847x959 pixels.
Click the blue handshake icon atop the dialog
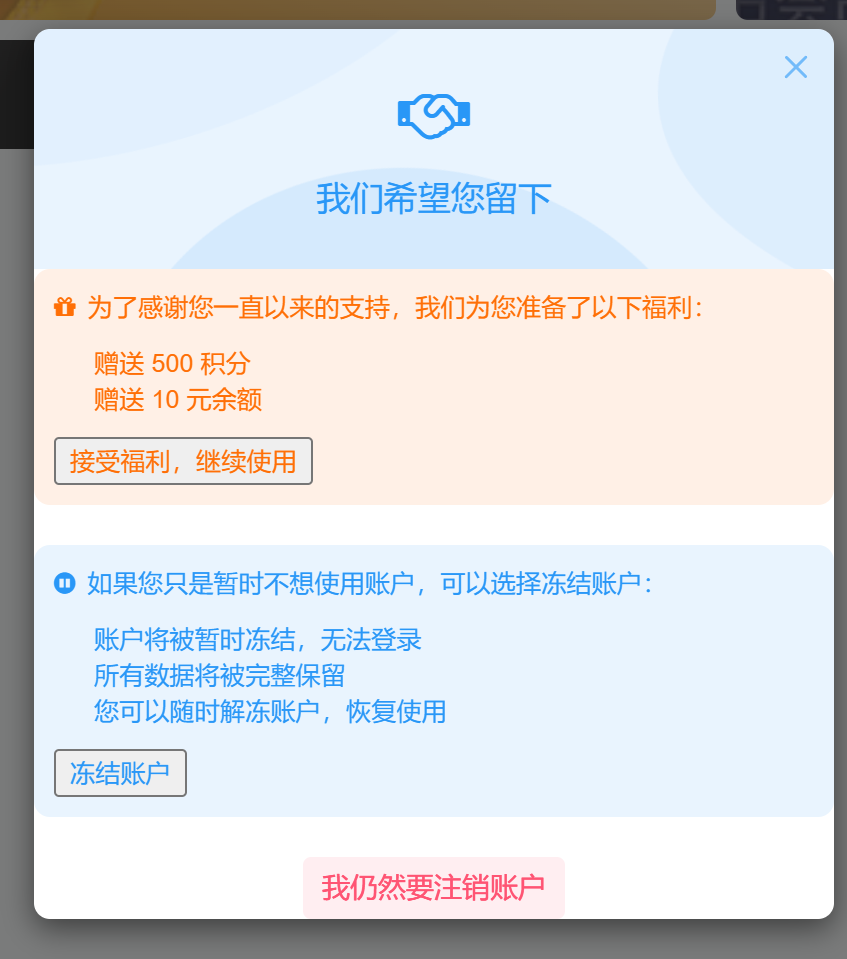point(432,113)
